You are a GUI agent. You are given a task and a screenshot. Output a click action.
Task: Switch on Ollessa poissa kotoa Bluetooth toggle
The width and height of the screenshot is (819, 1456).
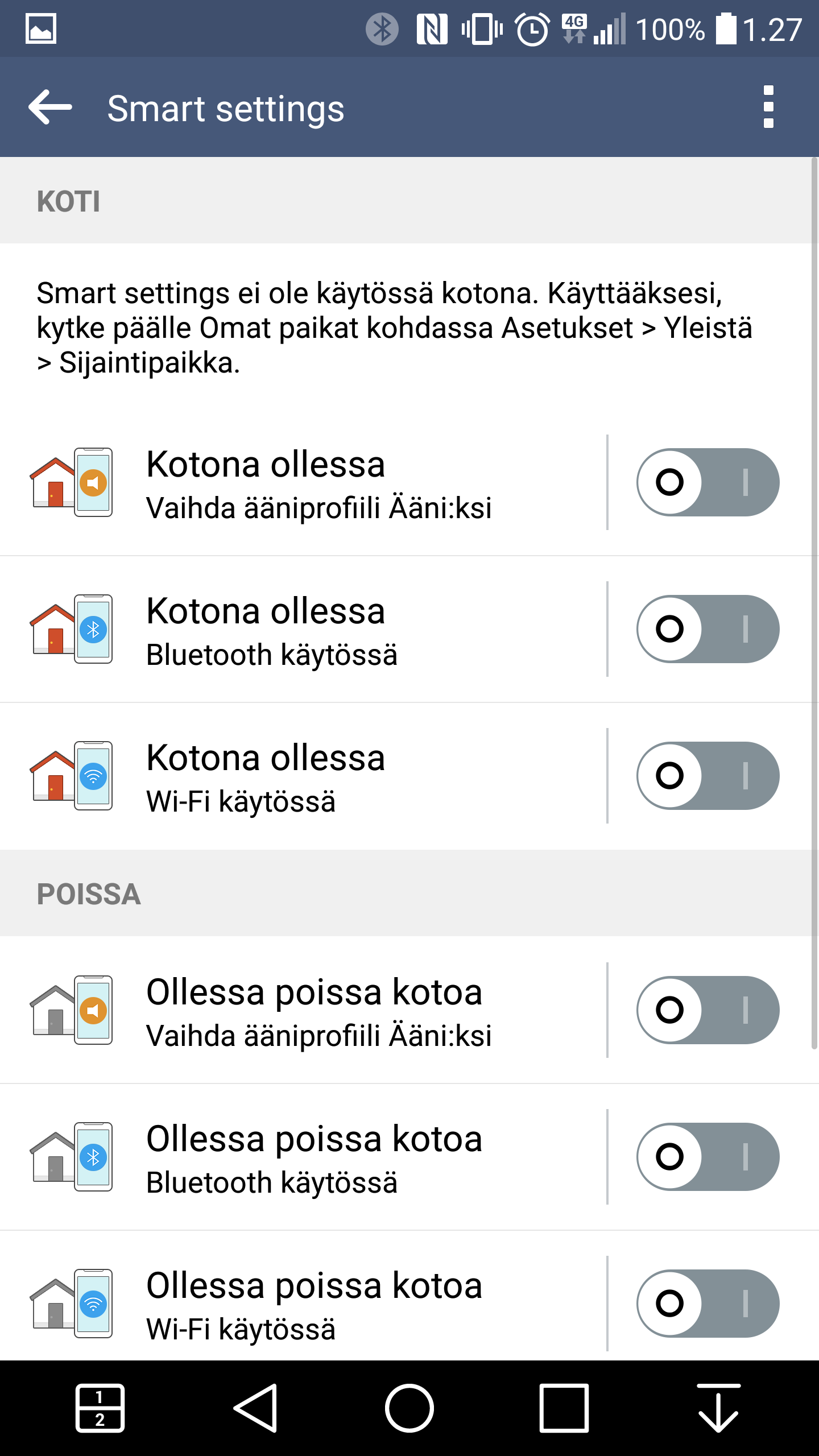click(708, 1157)
